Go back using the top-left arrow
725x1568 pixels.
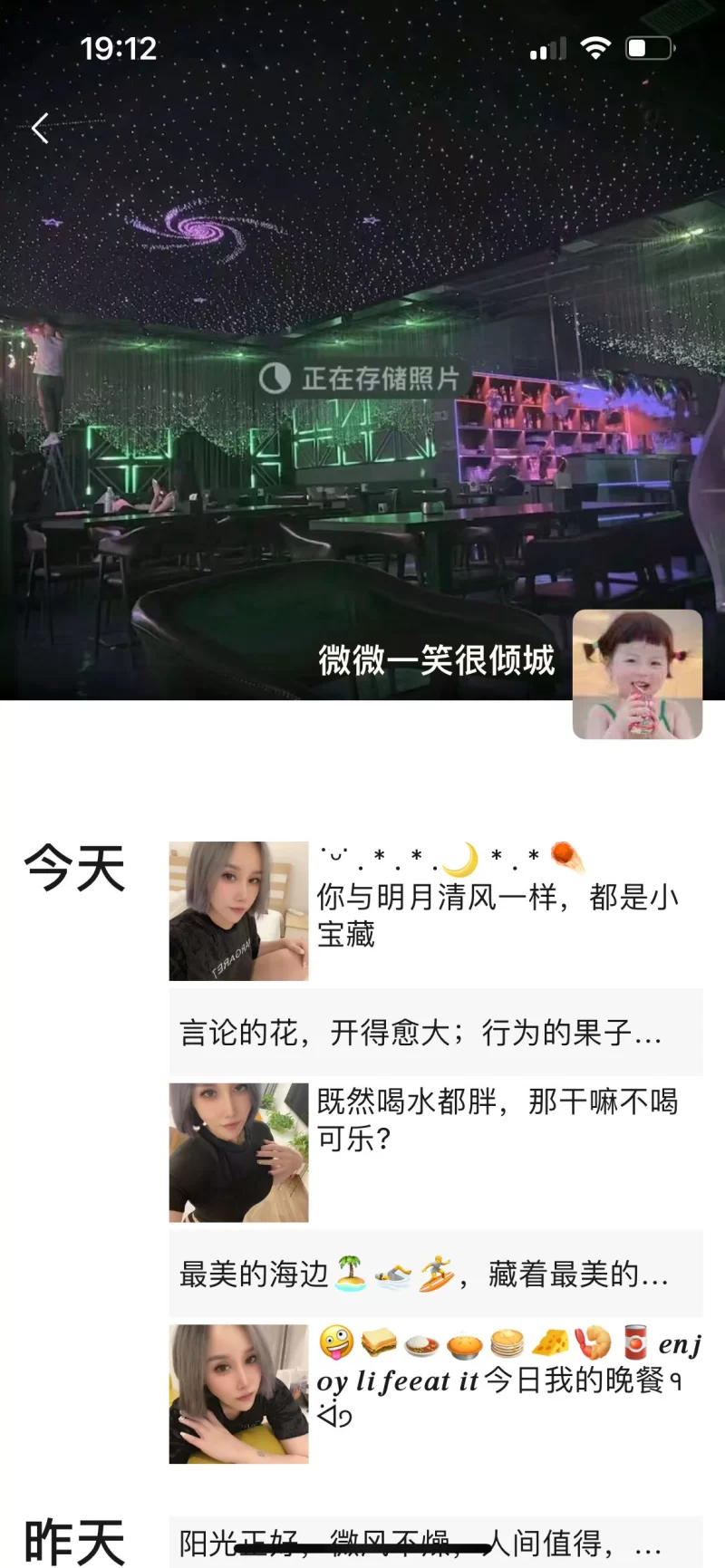click(40, 129)
